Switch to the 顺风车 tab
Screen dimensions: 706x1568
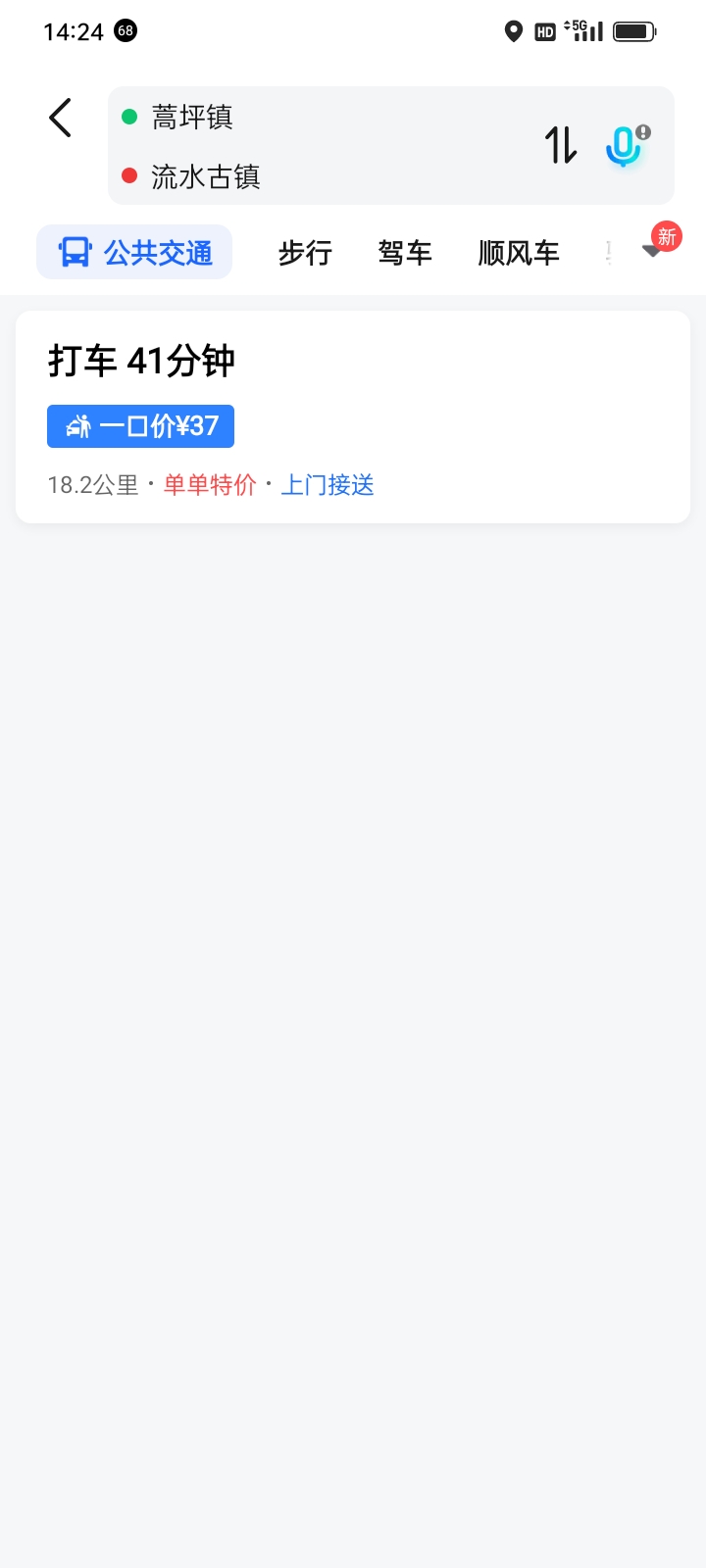(519, 253)
